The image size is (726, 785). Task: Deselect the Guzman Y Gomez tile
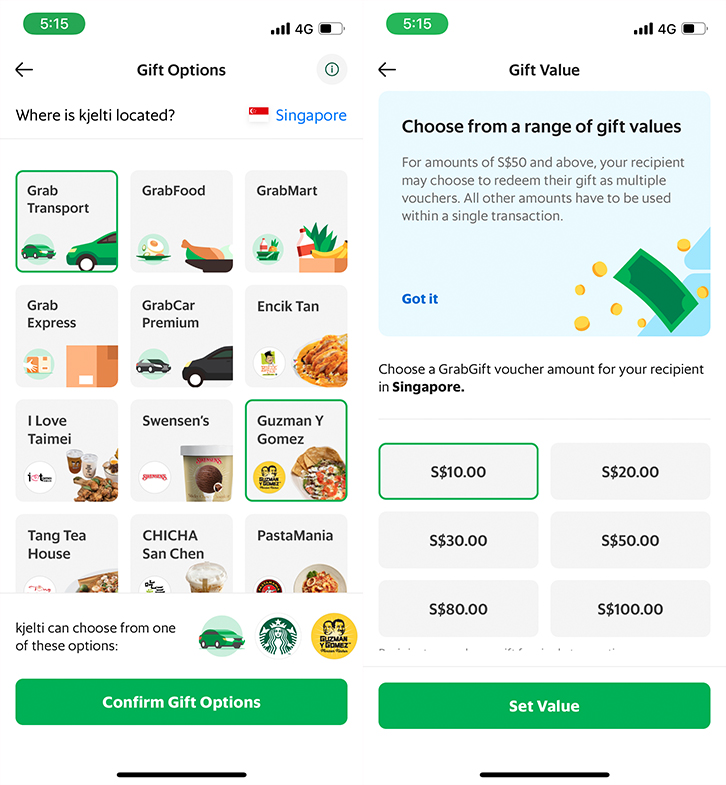point(296,450)
